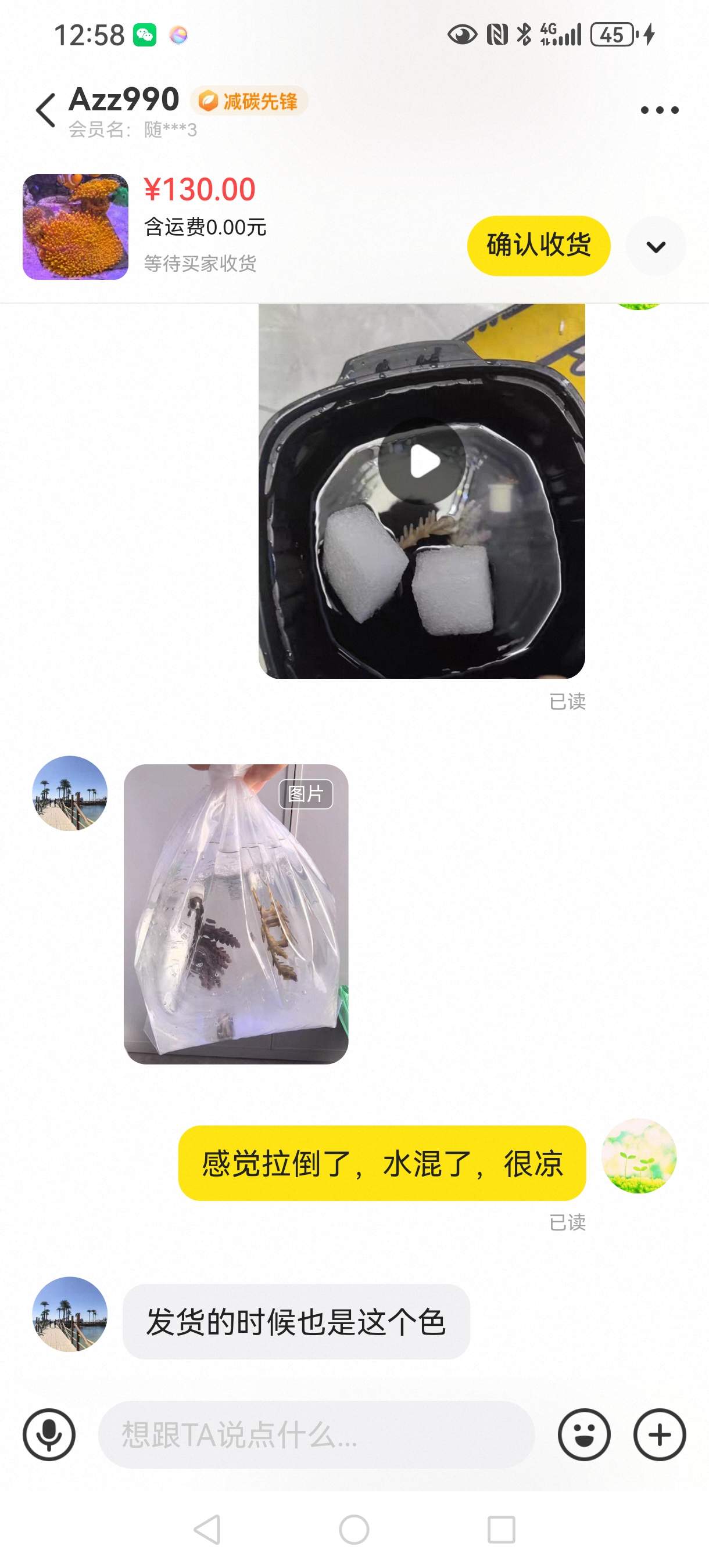This screenshot has height=1568, width=709.
Task: Focus the 想跟TA说点什么 message field
Action: [316, 1434]
